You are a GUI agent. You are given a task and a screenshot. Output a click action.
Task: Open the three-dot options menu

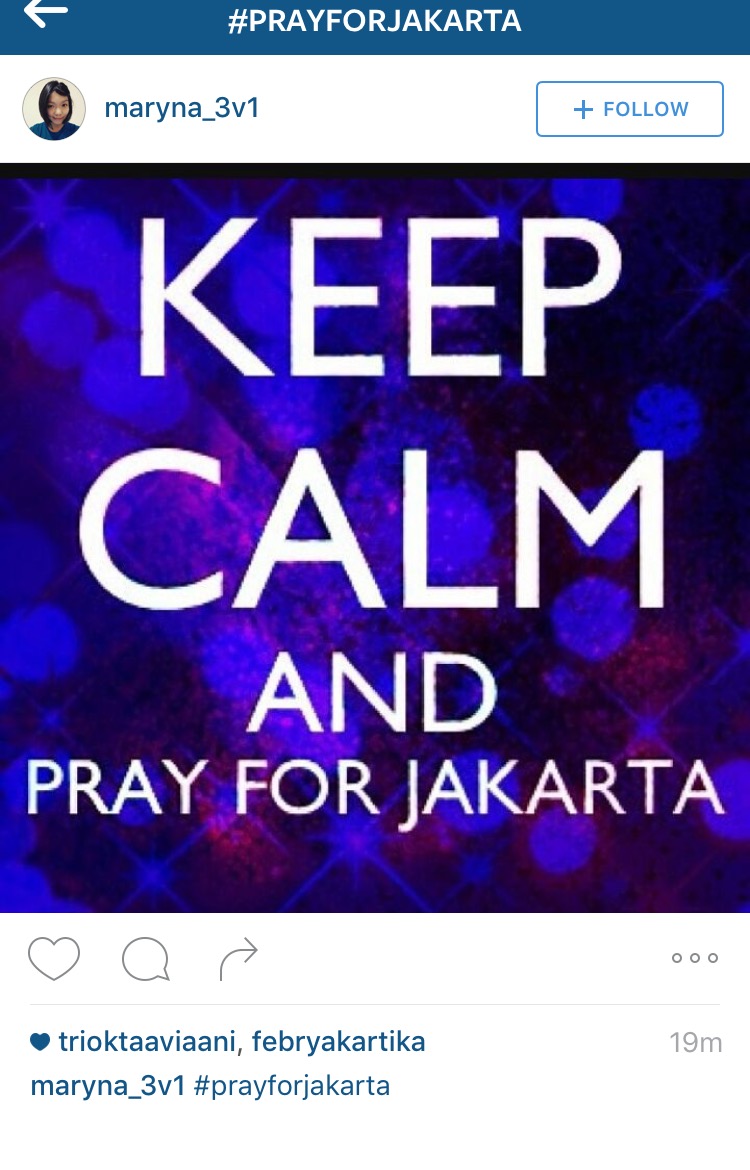(x=695, y=958)
